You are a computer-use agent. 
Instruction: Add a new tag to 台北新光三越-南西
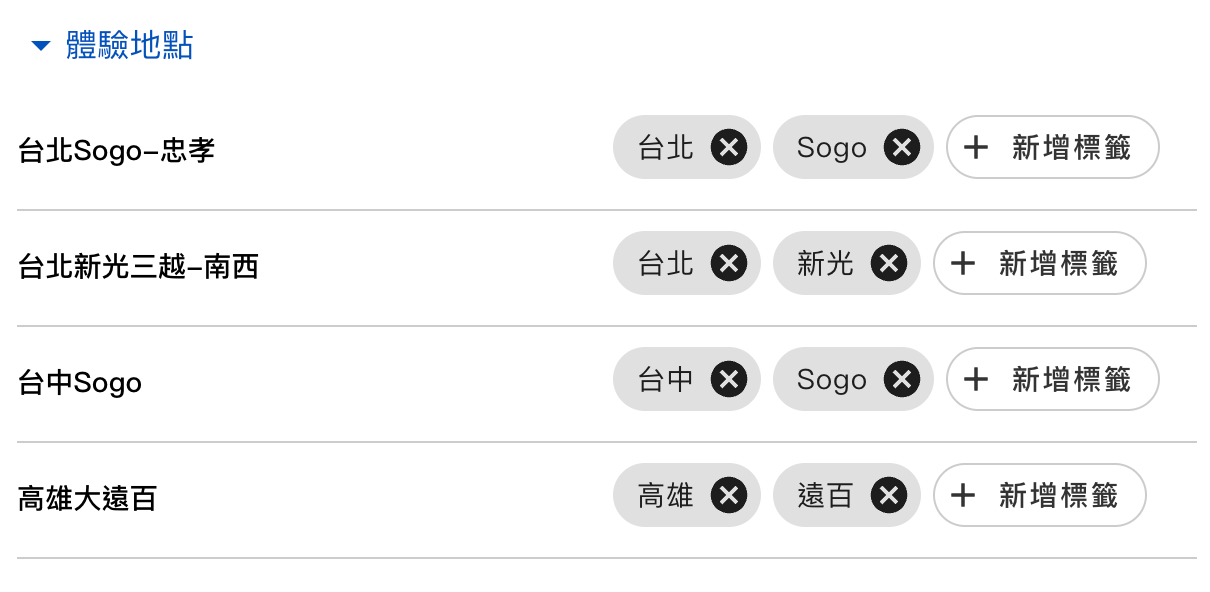click(x=1039, y=264)
